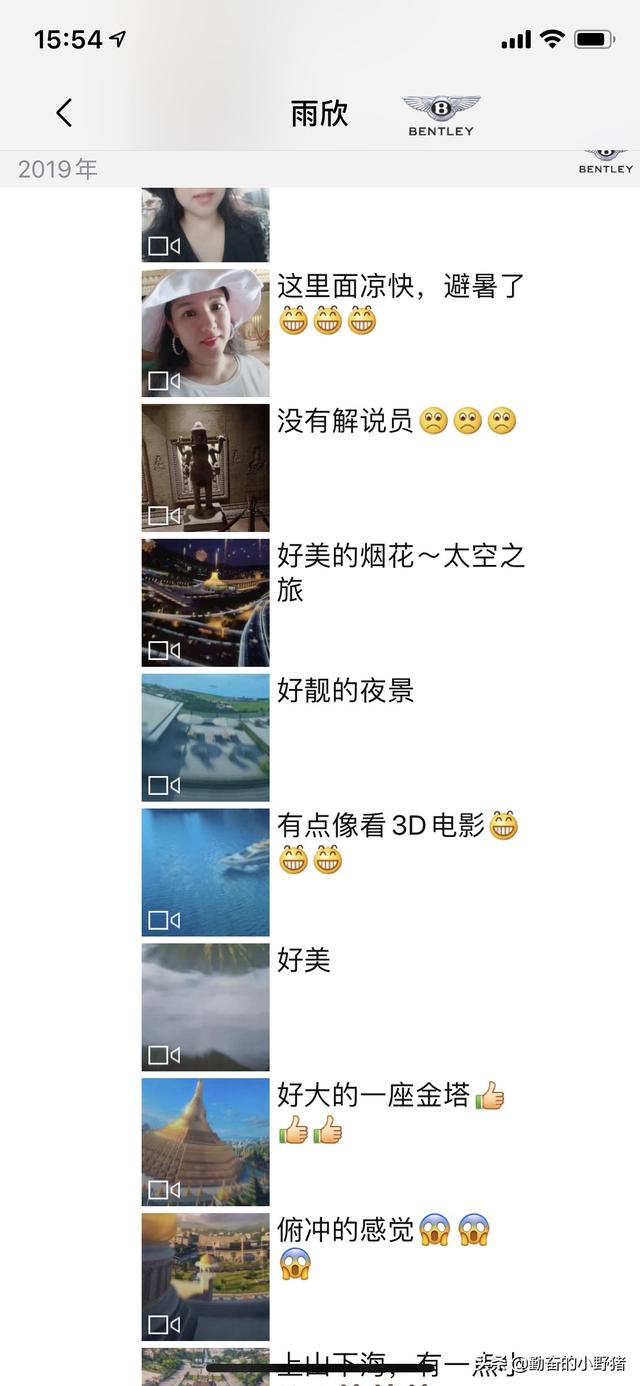Image resolution: width=640 pixels, height=1386 pixels.
Task: Open the video captioned 没有解说员
Action: 205,468
